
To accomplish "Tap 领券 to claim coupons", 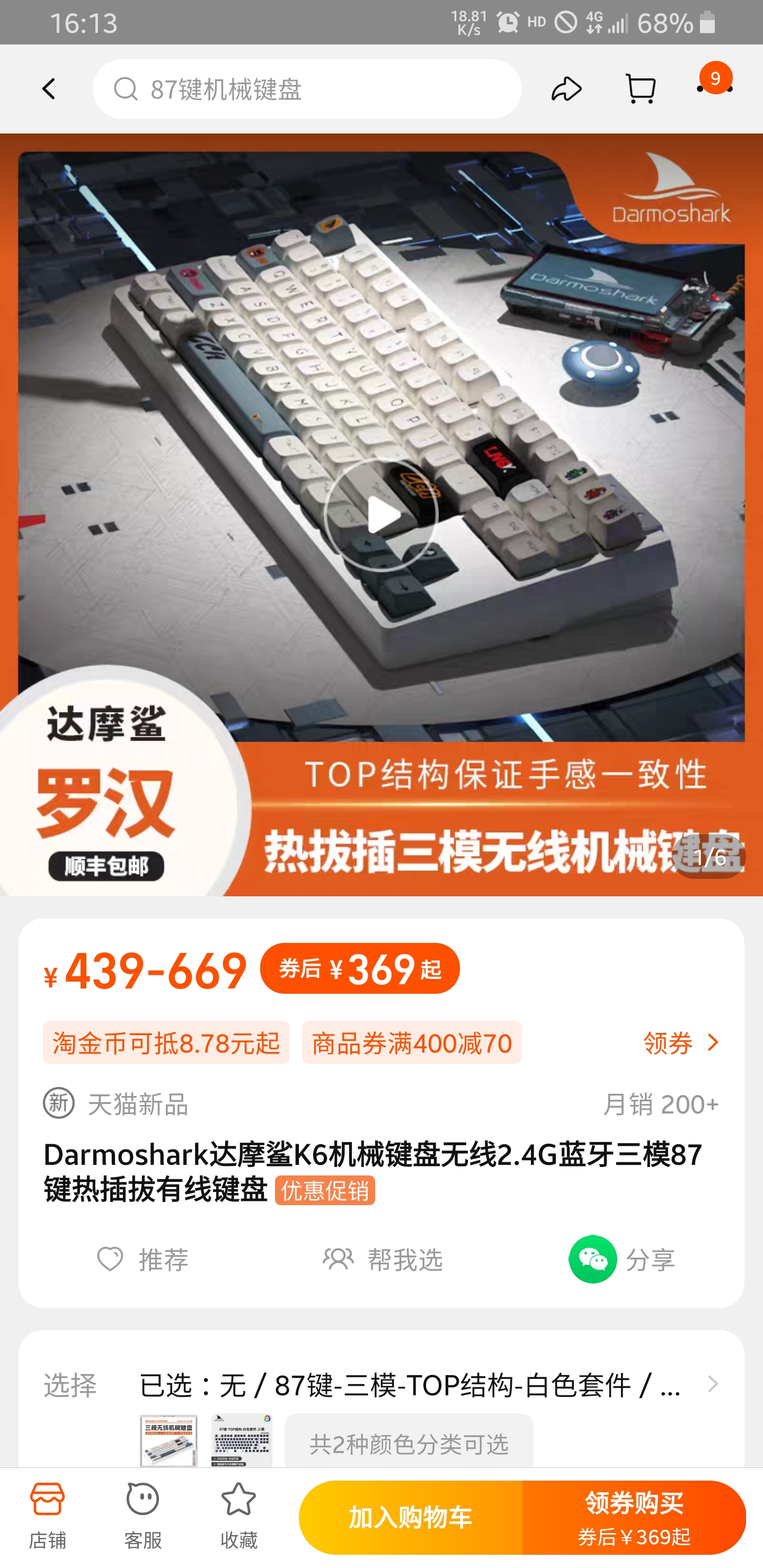I will click(x=681, y=1043).
